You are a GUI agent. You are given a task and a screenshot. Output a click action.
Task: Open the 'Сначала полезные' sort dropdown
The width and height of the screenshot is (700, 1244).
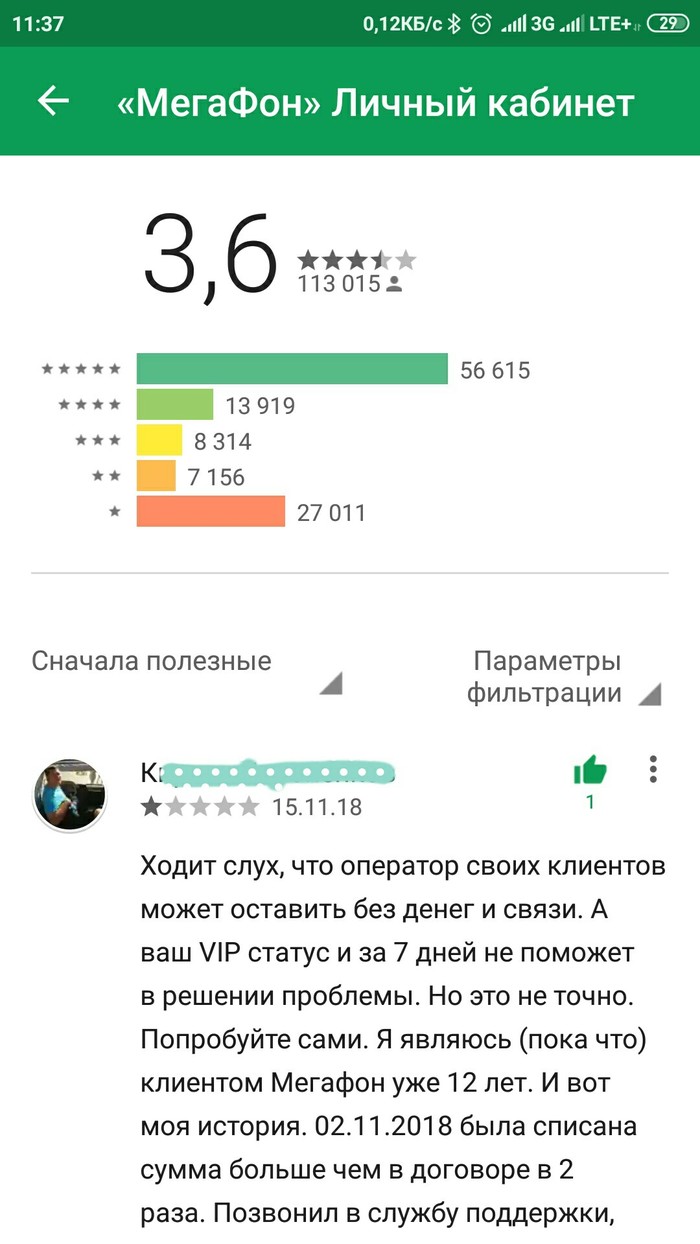tap(186, 671)
